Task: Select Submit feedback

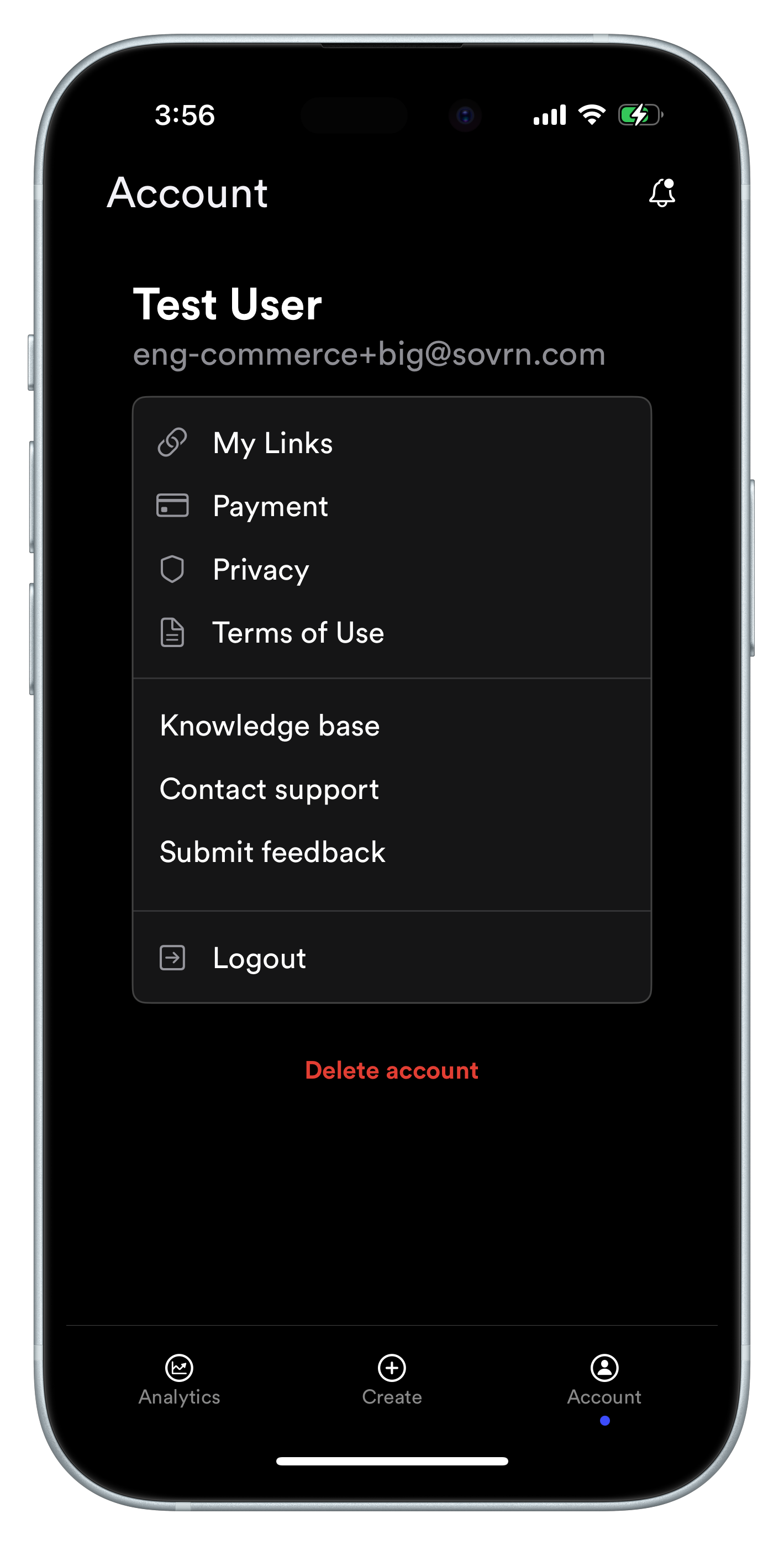Action: tap(392, 852)
